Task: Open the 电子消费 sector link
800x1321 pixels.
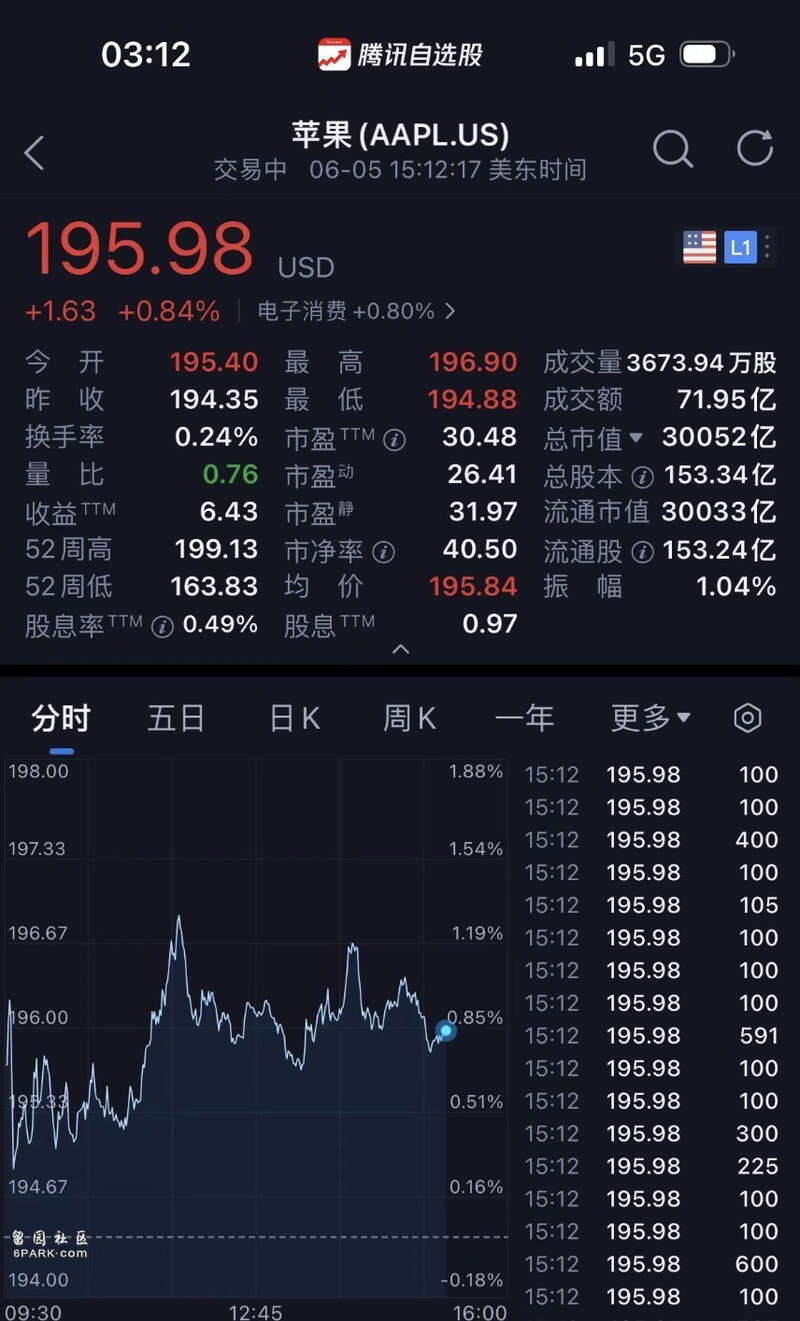Action: click(356, 311)
